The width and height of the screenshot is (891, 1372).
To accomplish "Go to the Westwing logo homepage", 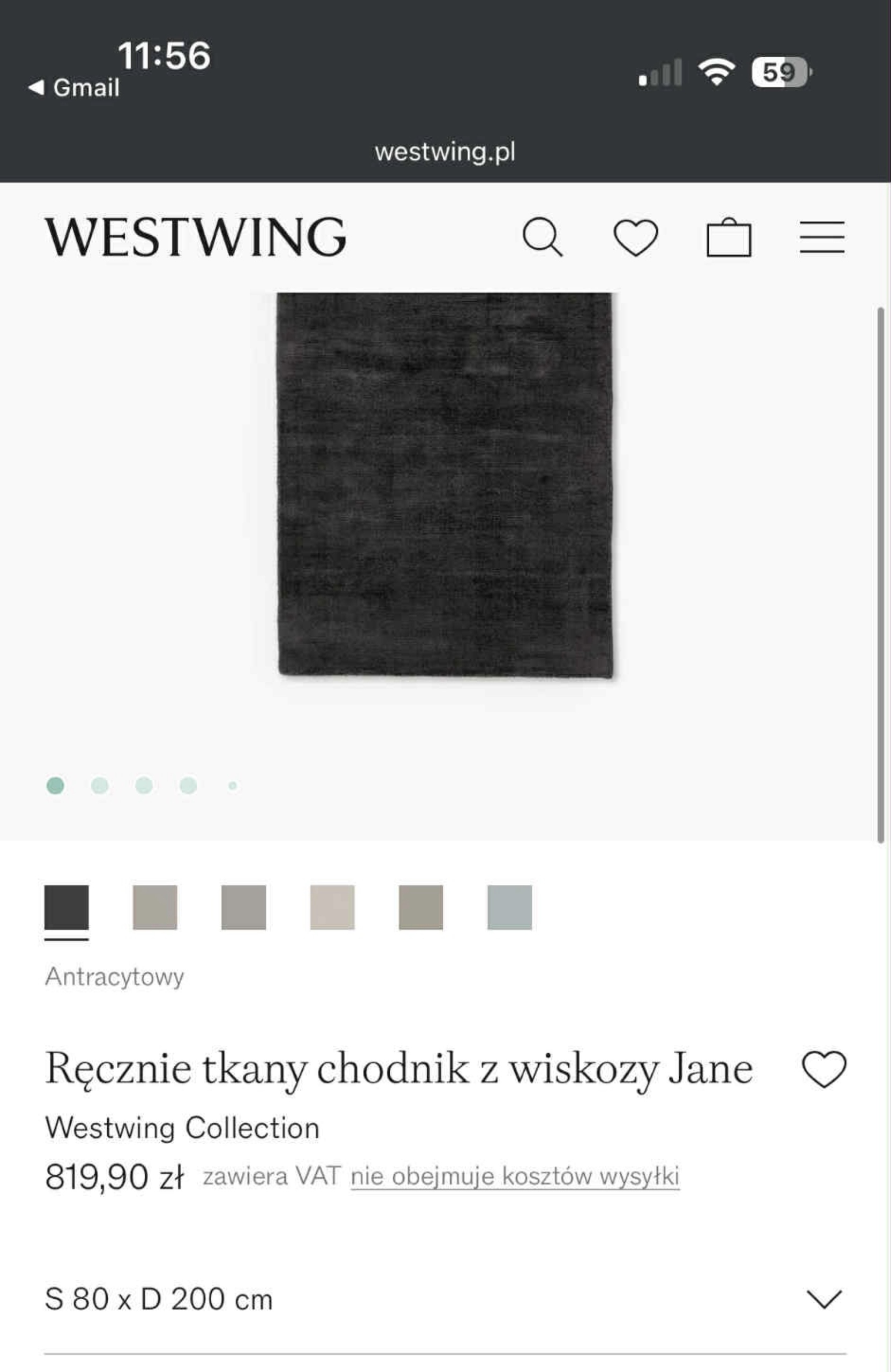I will coord(196,236).
